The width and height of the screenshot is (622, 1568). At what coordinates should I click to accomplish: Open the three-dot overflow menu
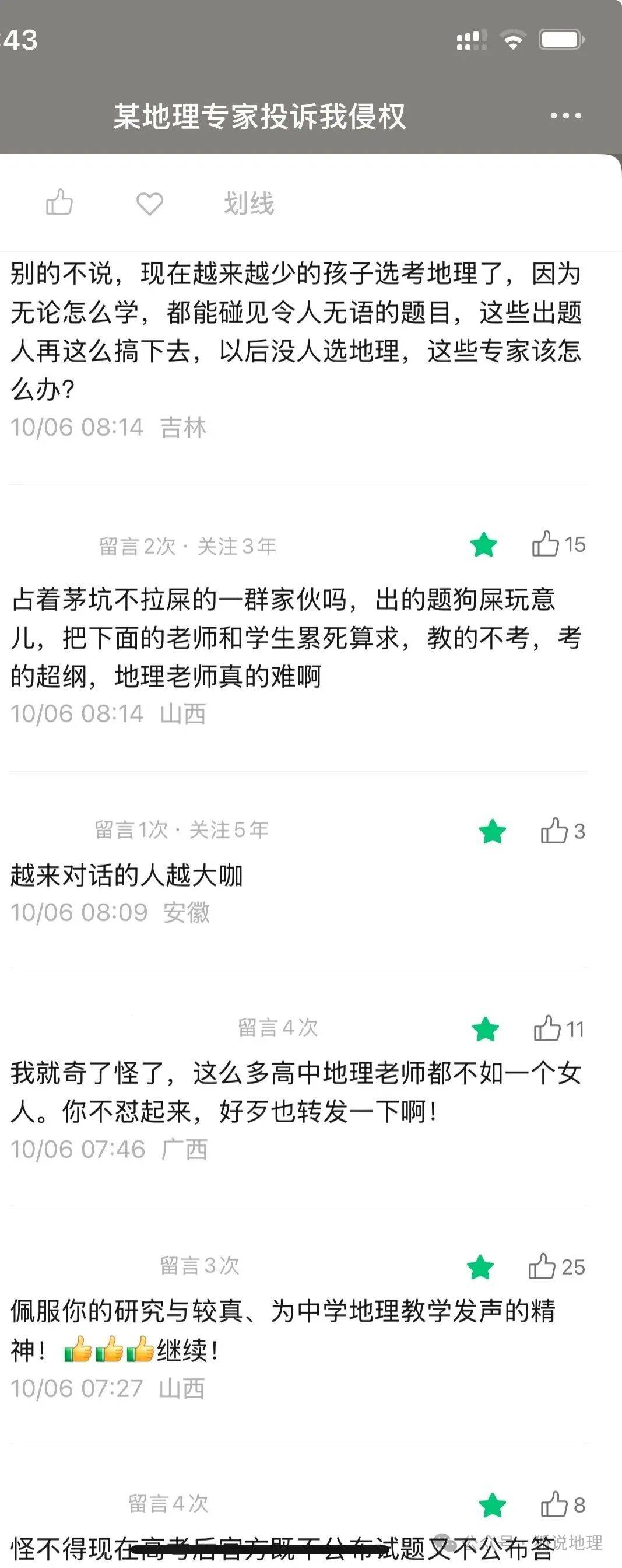(x=565, y=116)
